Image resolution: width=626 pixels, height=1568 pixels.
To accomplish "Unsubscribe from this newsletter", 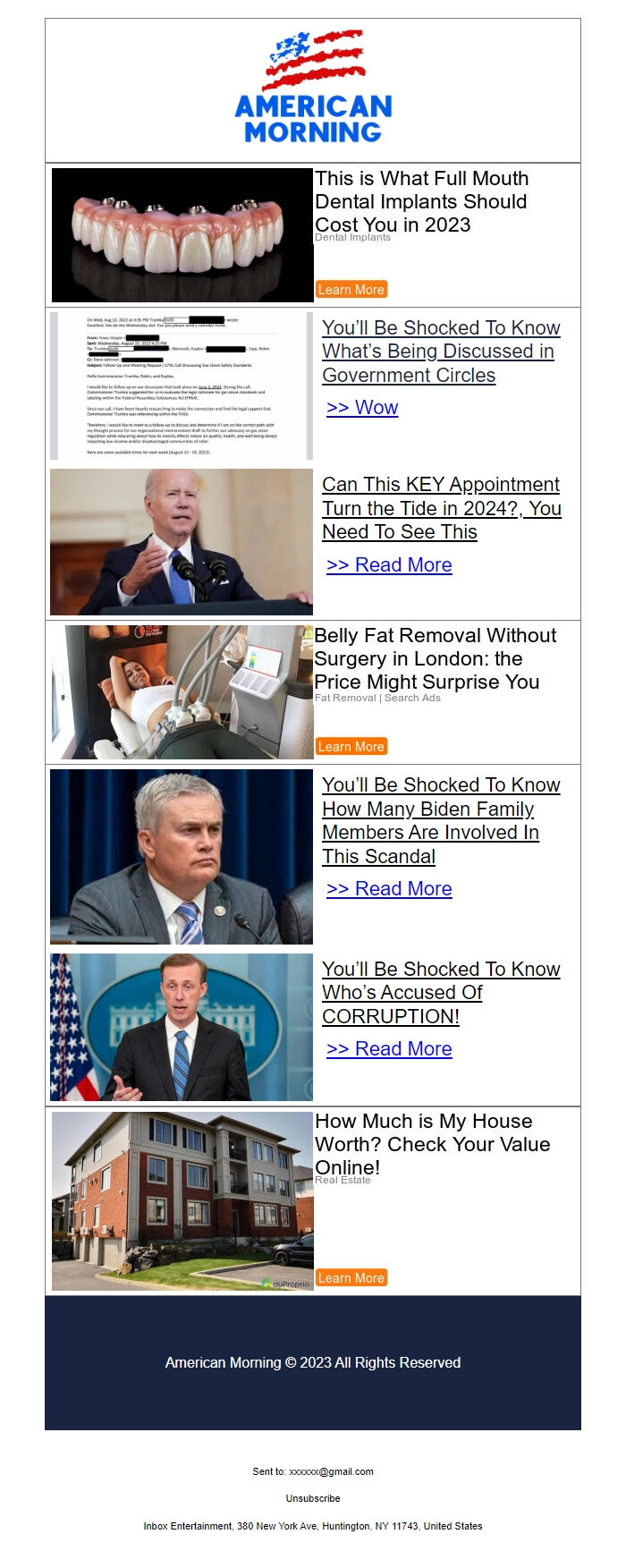I will point(313,1498).
